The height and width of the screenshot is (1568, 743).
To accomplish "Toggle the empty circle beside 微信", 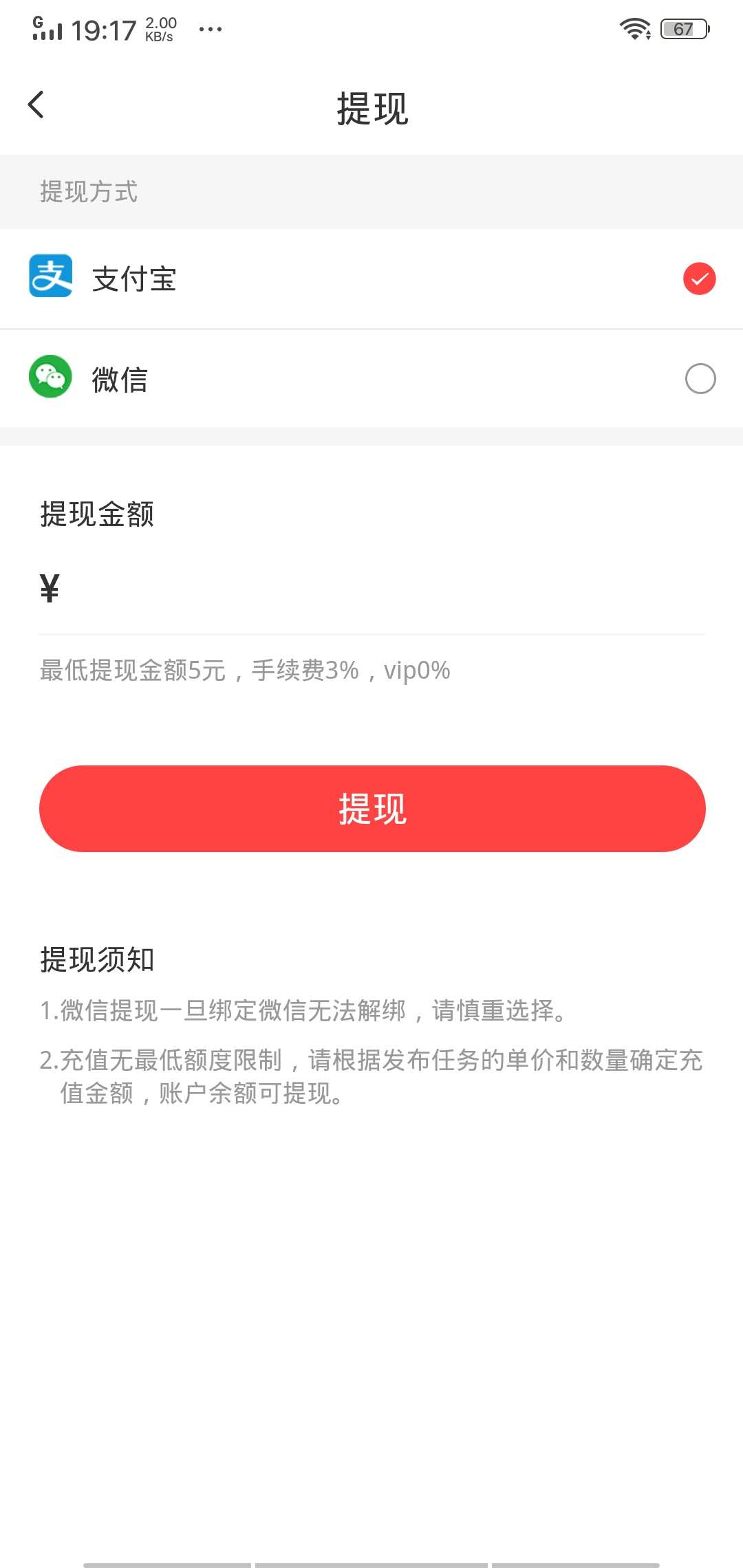I will tap(700, 379).
